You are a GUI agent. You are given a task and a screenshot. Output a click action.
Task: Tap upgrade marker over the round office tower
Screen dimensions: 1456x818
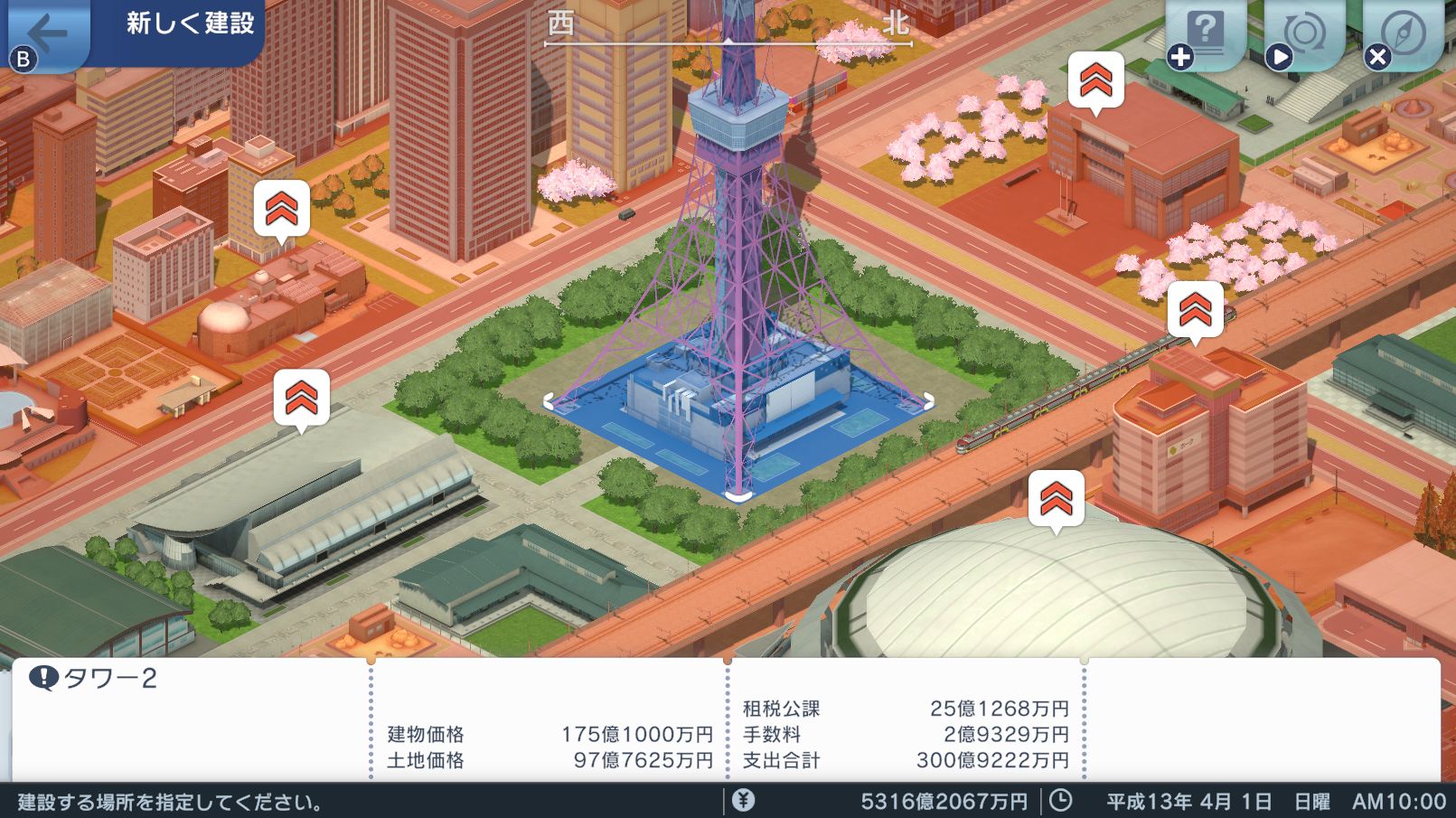[x=1195, y=310]
